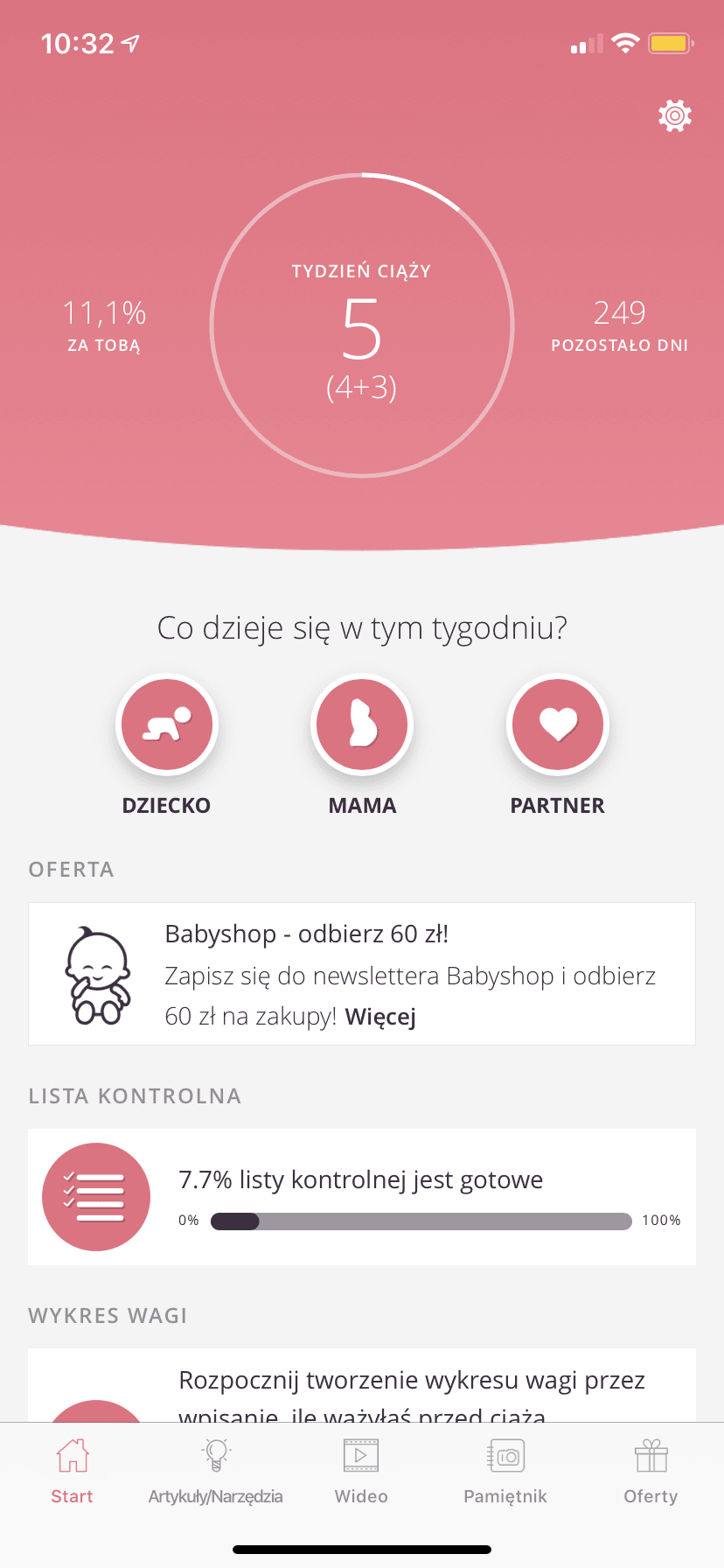Open the Mama weekly info
This screenshot has width=724, height=1568.
(362, 724)
